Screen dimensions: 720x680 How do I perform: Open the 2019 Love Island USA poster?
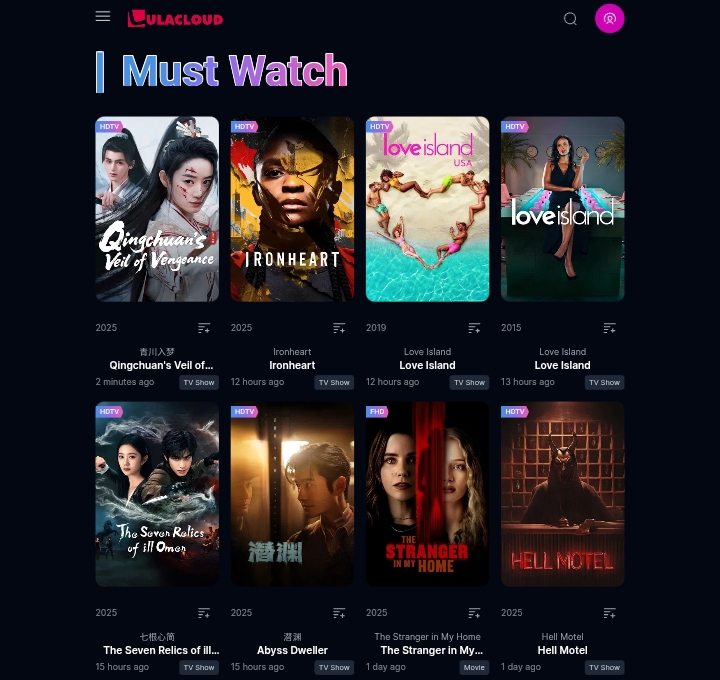coord(427,209)
